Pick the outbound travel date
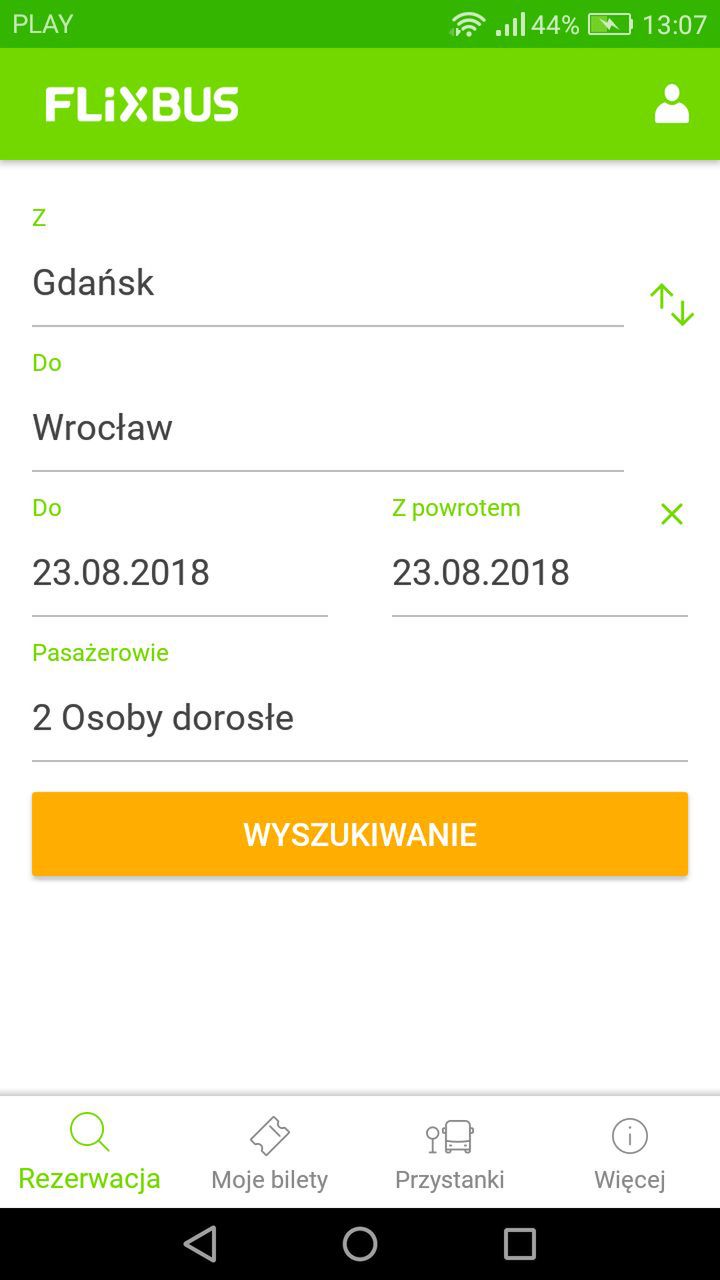The image size is (720, 1280). pos(180,572)
